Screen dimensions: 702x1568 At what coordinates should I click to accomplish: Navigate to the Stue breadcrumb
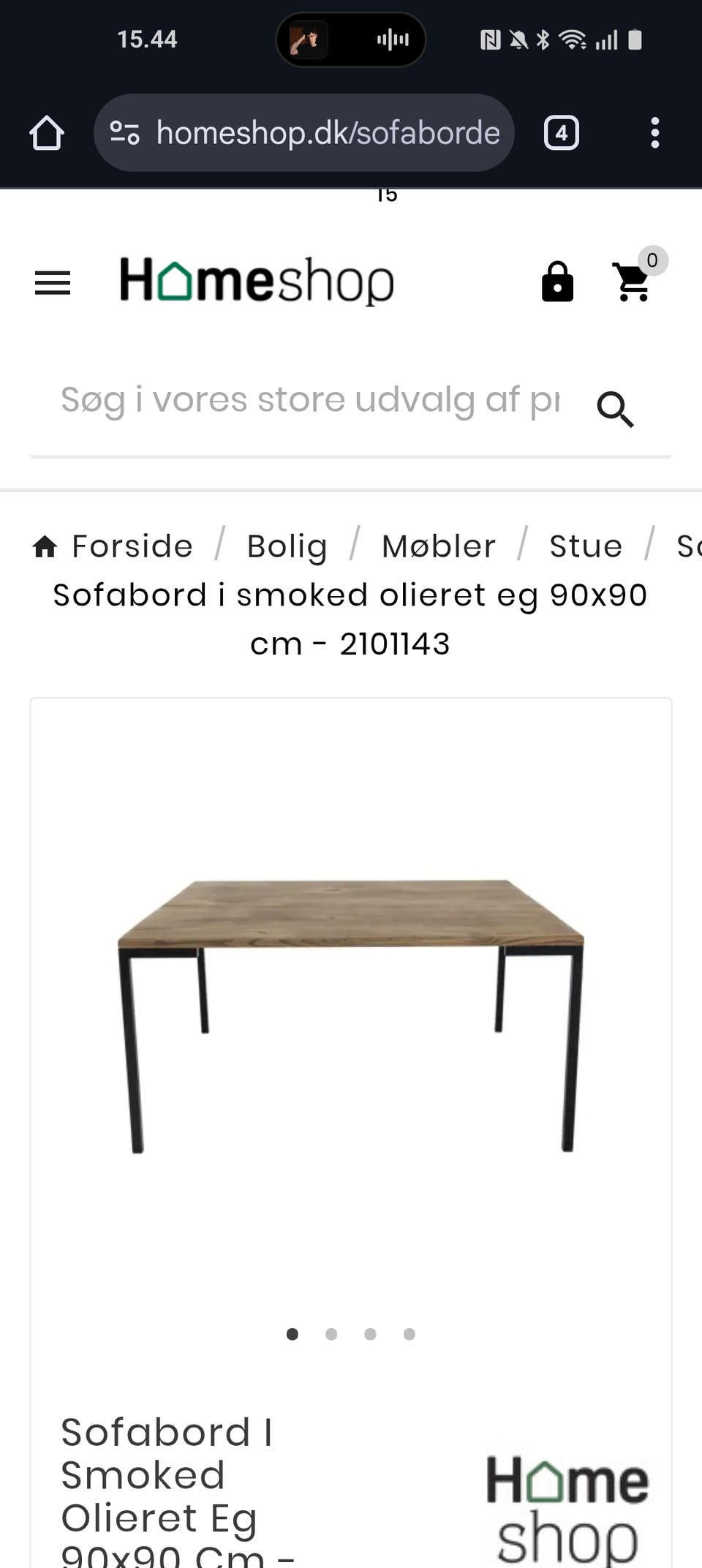pos(586,546)
